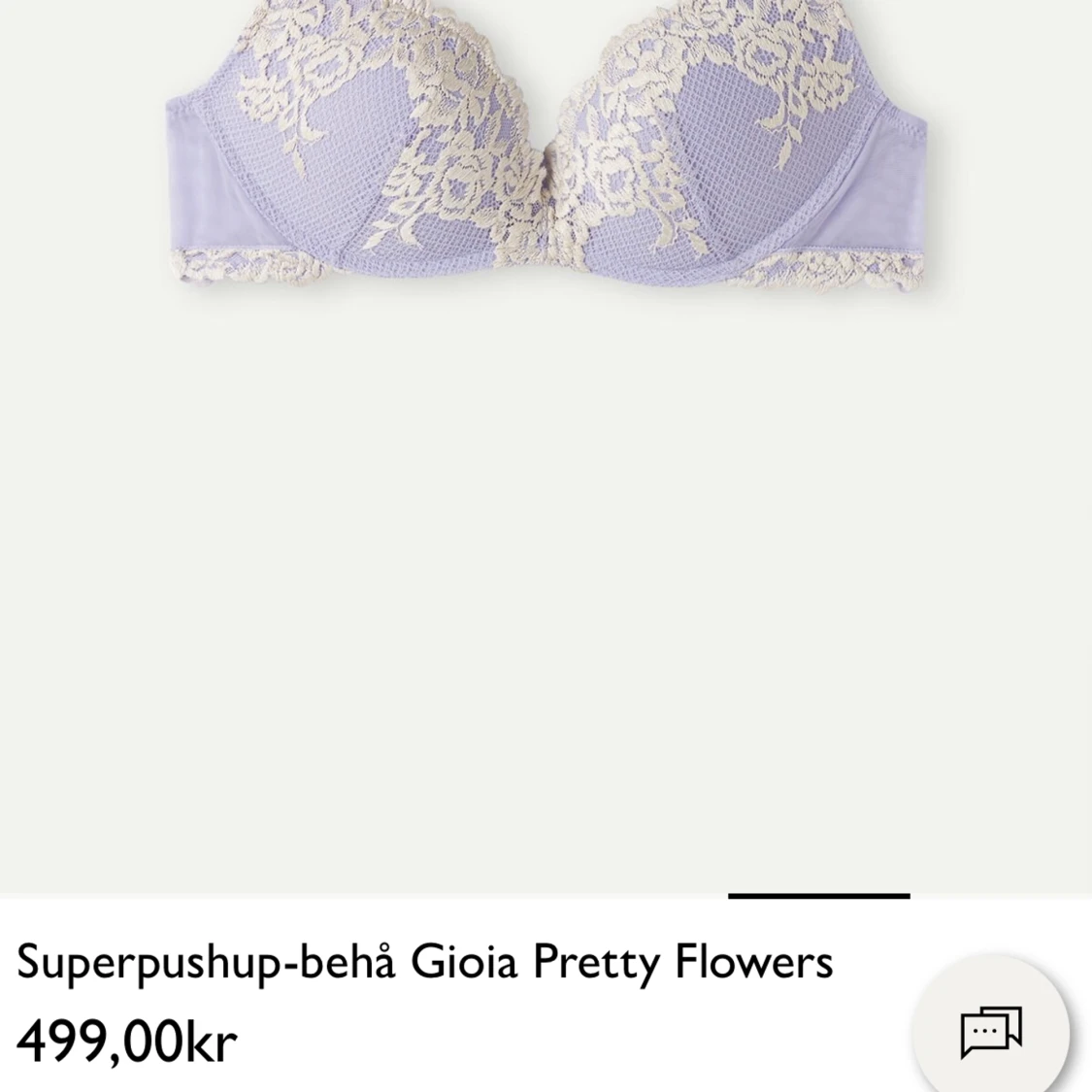Open the live chat support button
Image resolution: width=1092 pixels, height=1092 pixels.
click(990, 1031)
